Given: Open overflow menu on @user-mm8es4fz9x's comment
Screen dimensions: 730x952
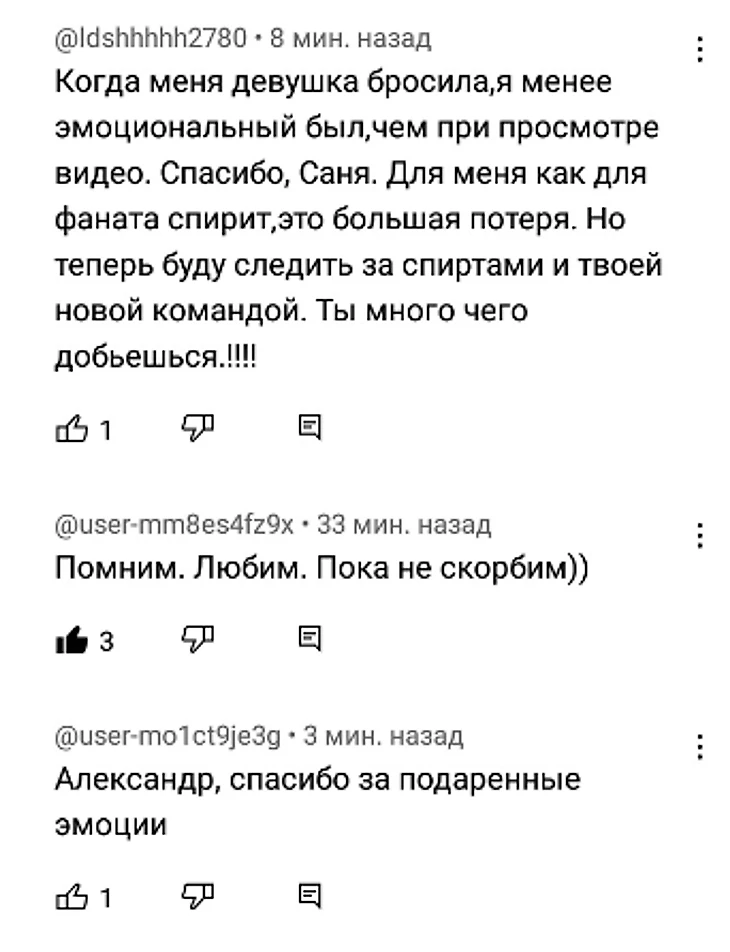Looking at the screenshot, I should click(701, 535).
